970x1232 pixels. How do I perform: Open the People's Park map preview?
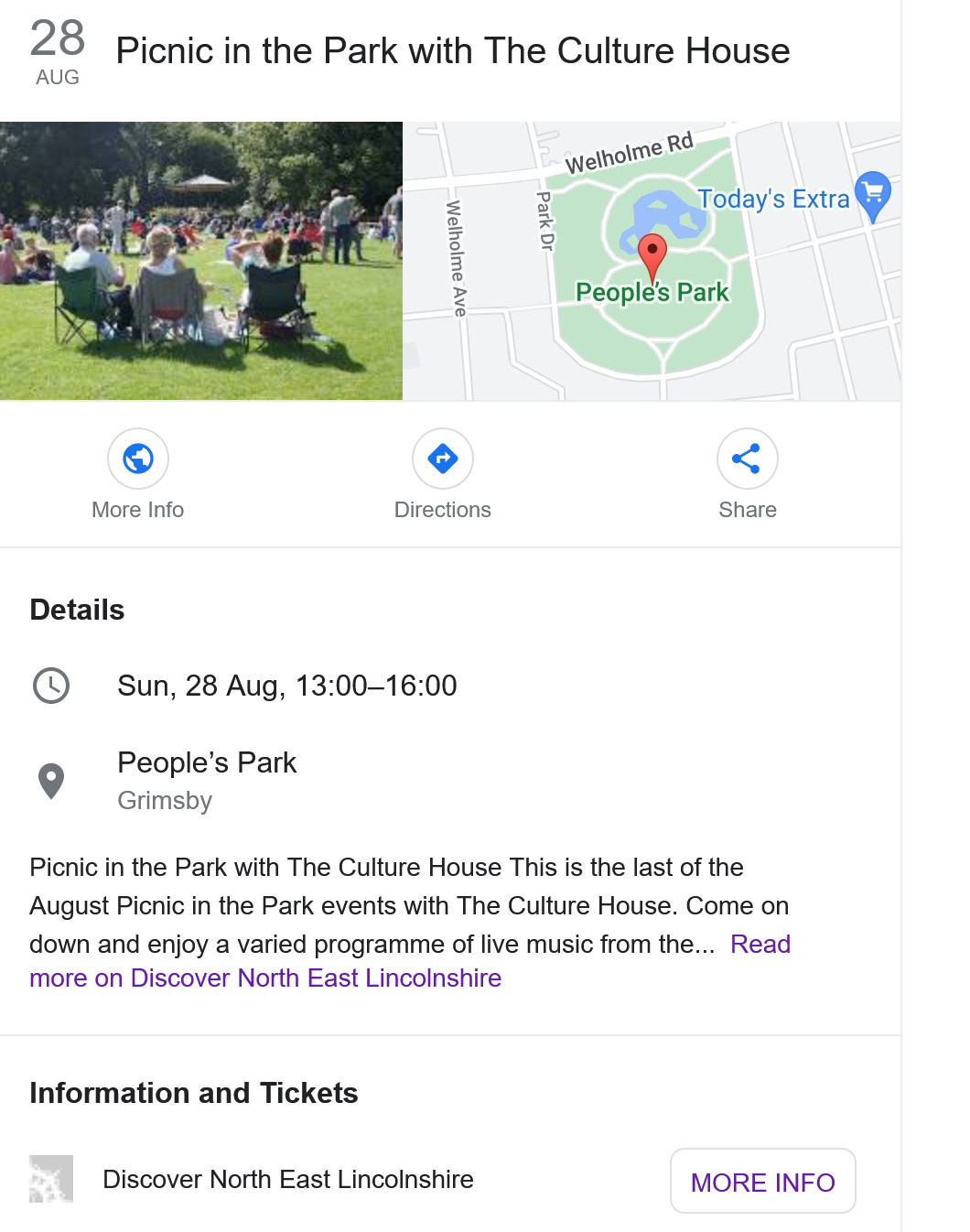pos(652,261)
